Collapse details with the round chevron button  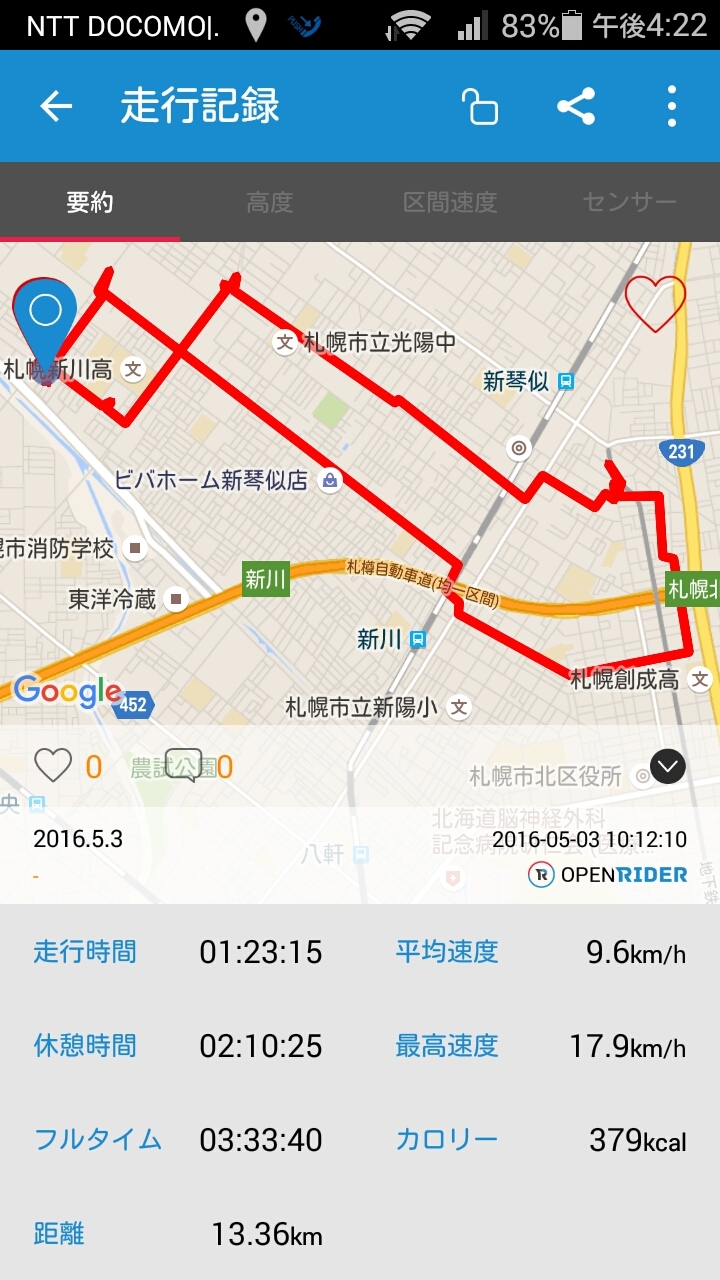[x=668, y=767]
